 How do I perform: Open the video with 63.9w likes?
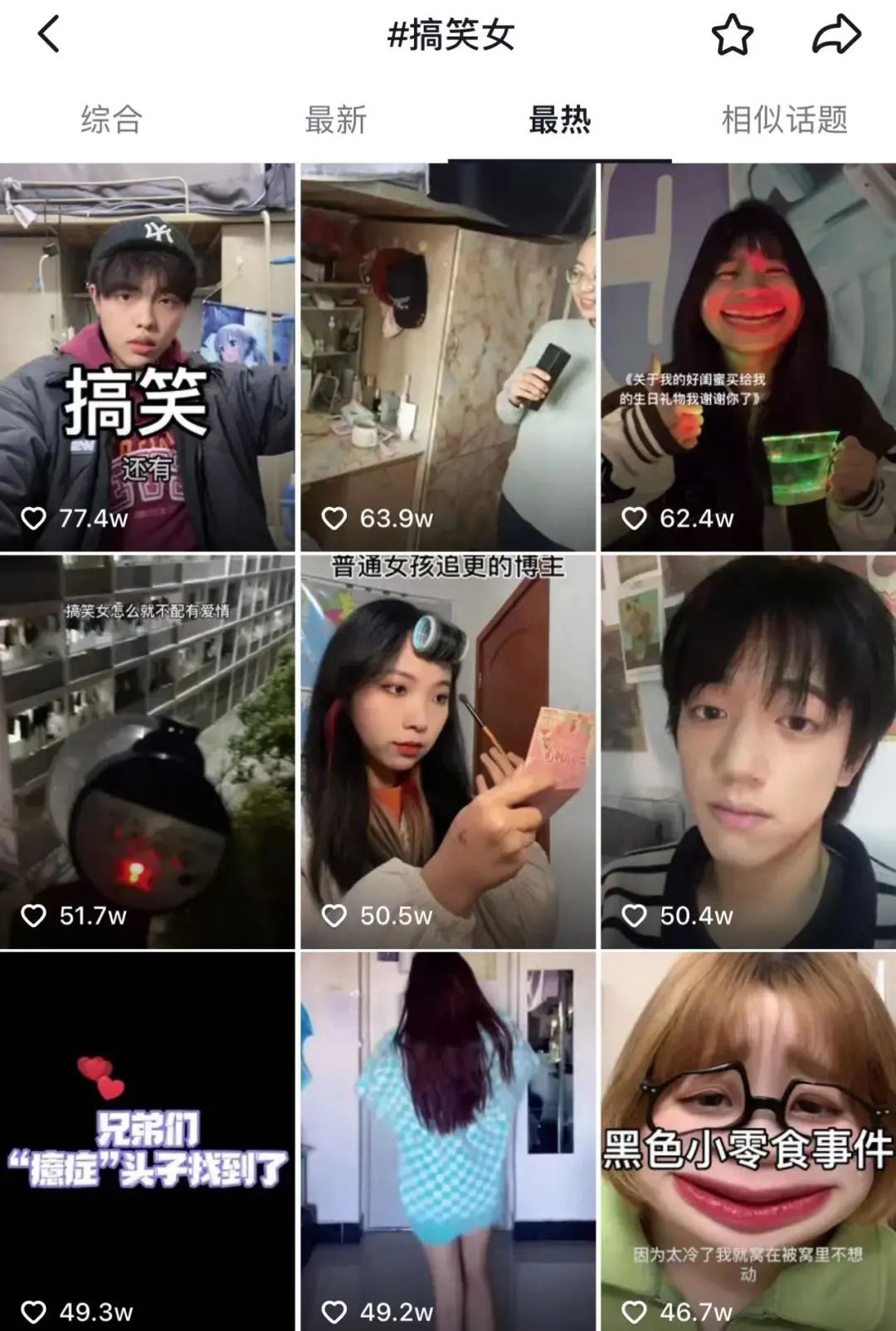[447, 357]
